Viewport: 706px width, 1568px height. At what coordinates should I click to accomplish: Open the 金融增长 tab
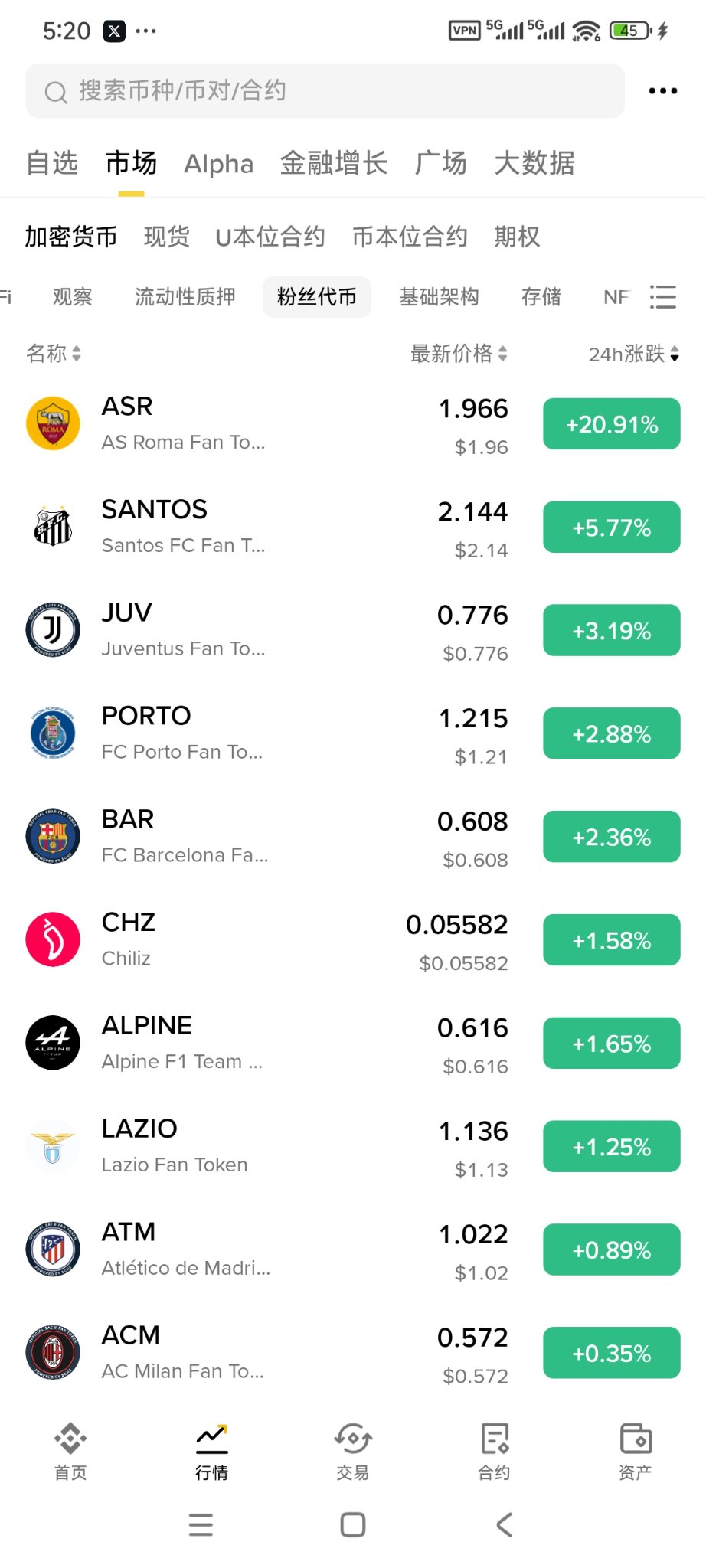pos(334,163)
